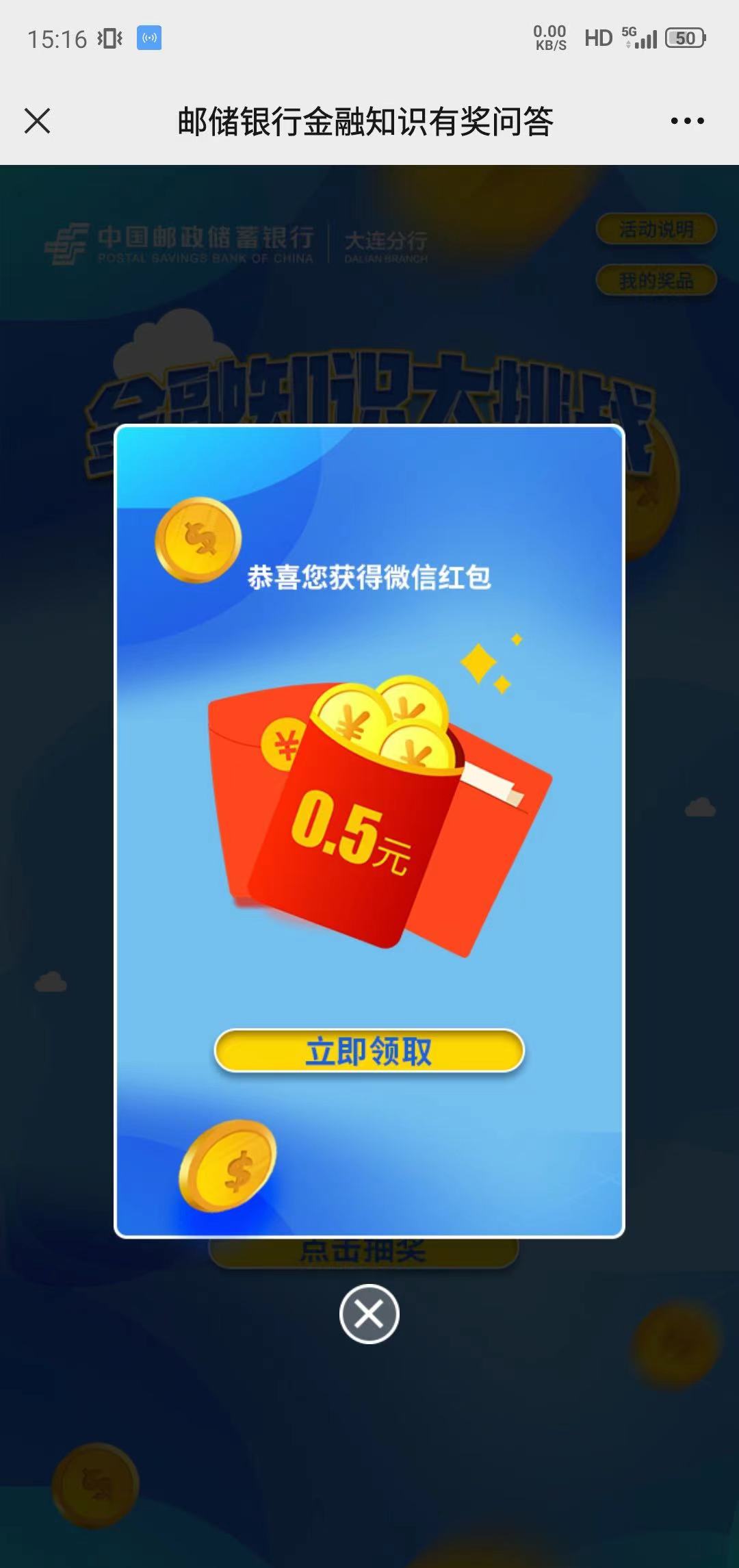Dismiss the red packet popup
Viewport: 739px width, 1568px height.
coord(369,1313)
